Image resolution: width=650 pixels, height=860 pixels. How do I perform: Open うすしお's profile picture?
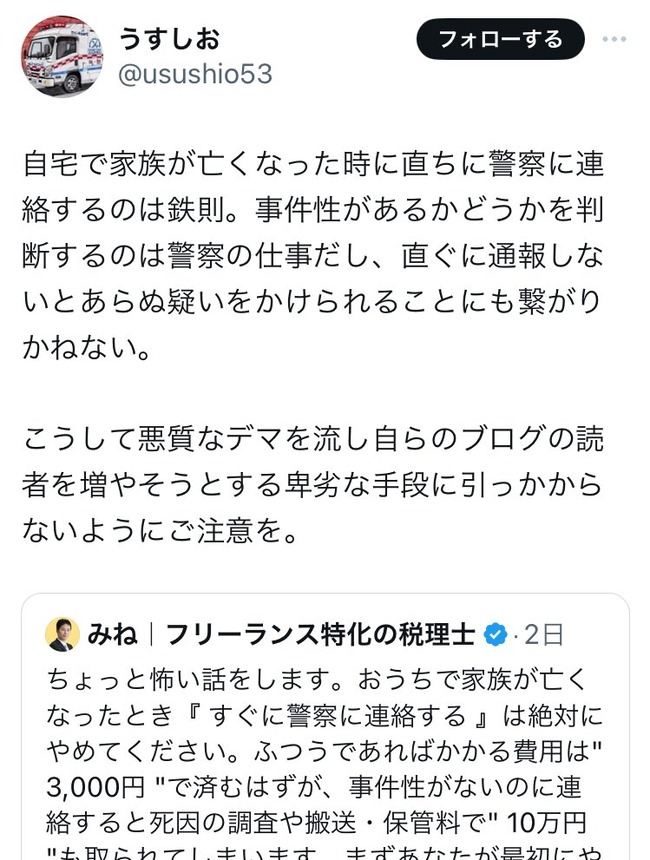click(x=62, y=55)
